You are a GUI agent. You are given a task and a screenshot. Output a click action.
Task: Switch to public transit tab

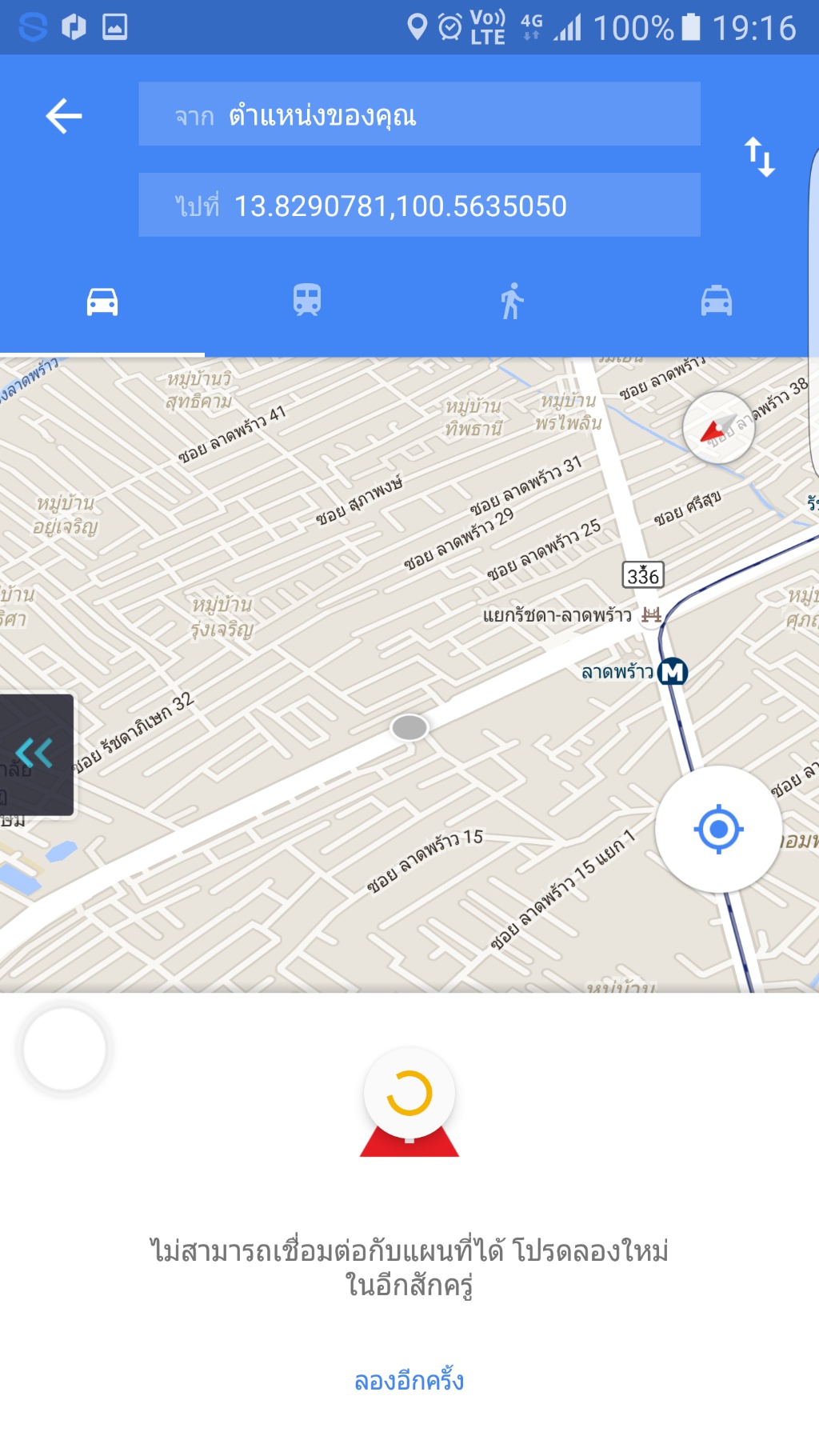(307, 302)
